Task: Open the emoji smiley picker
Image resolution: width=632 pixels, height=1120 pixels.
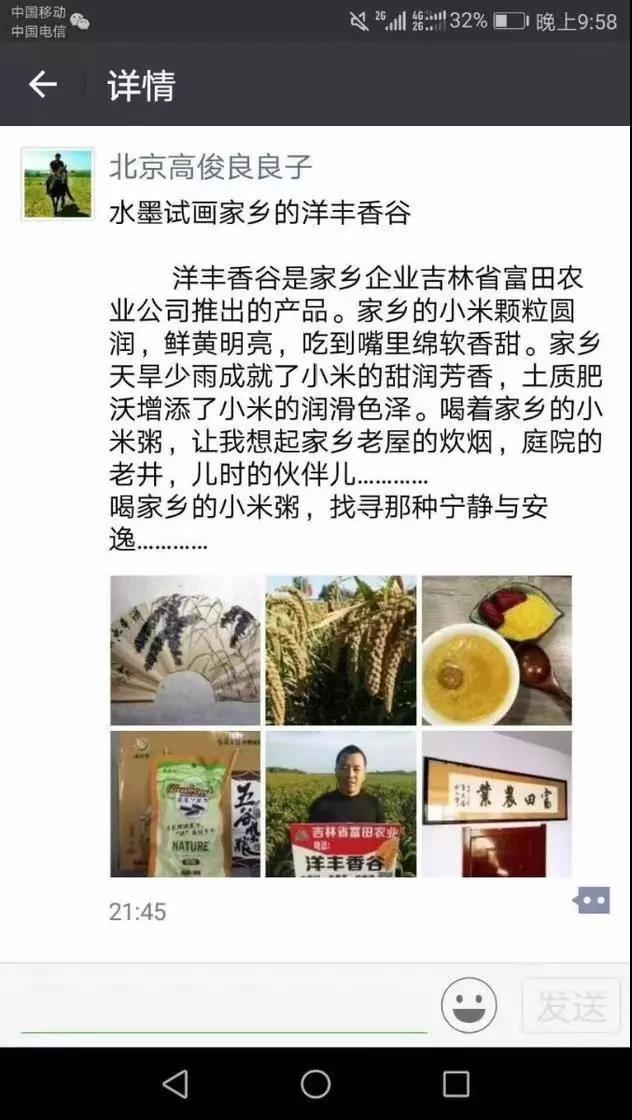Action: [469, 1005]
